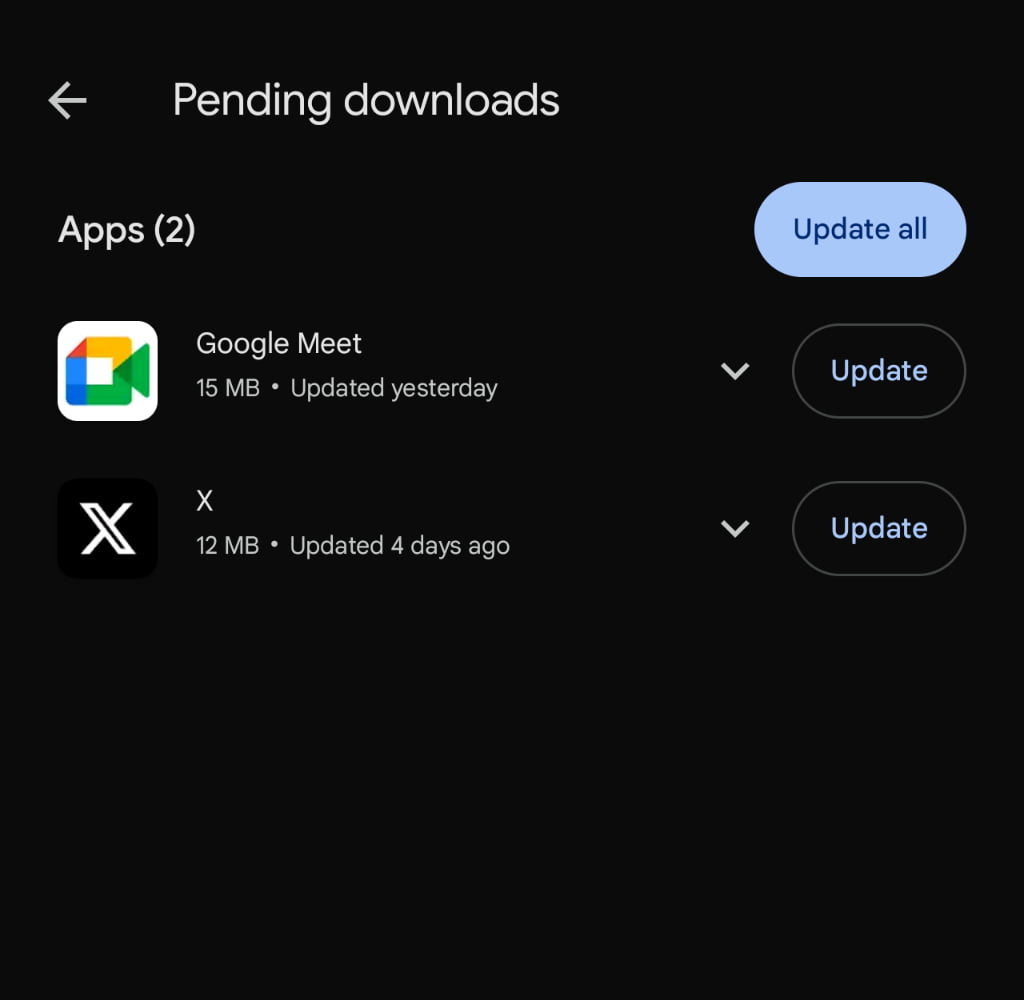Tap the Update all button
The image size is (1024, 1000).
[860, 229]
